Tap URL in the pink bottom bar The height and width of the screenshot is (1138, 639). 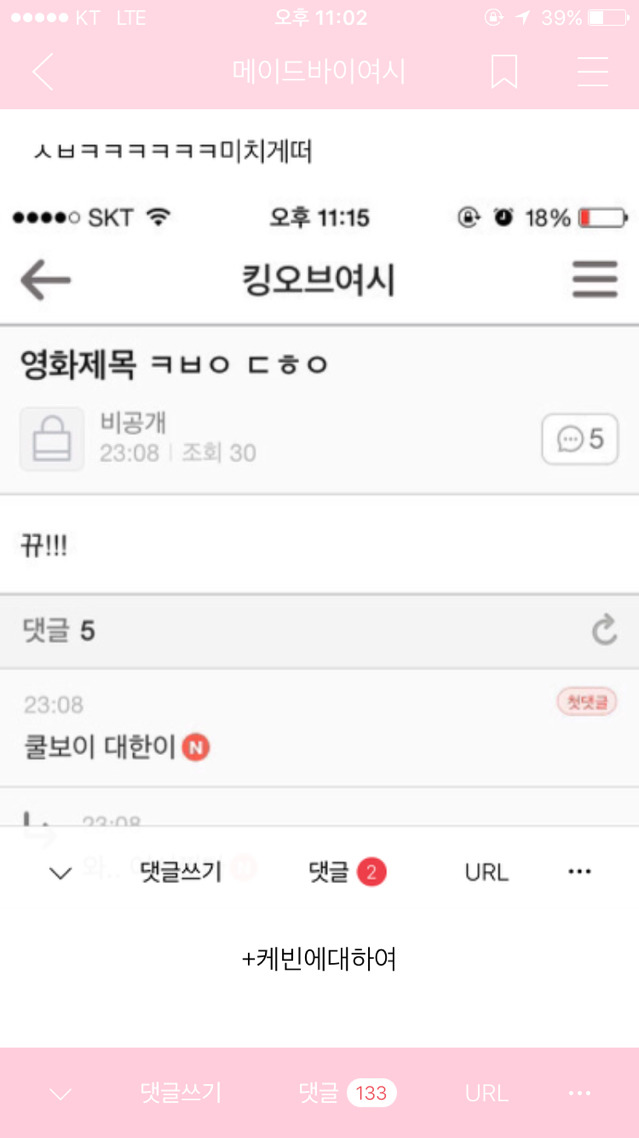click(487, 1093)
